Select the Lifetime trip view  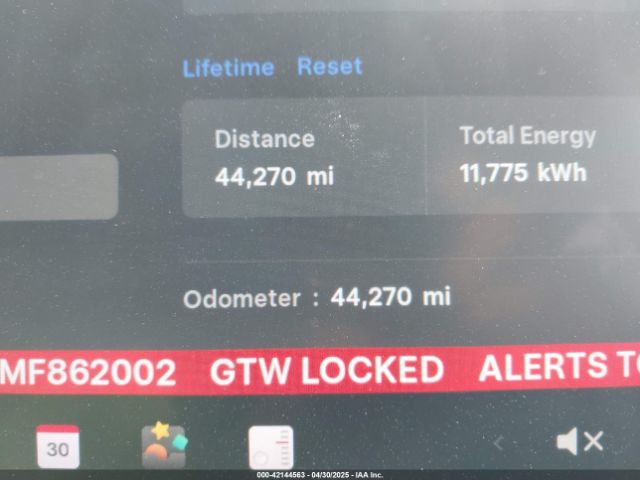tap(228, 68)
